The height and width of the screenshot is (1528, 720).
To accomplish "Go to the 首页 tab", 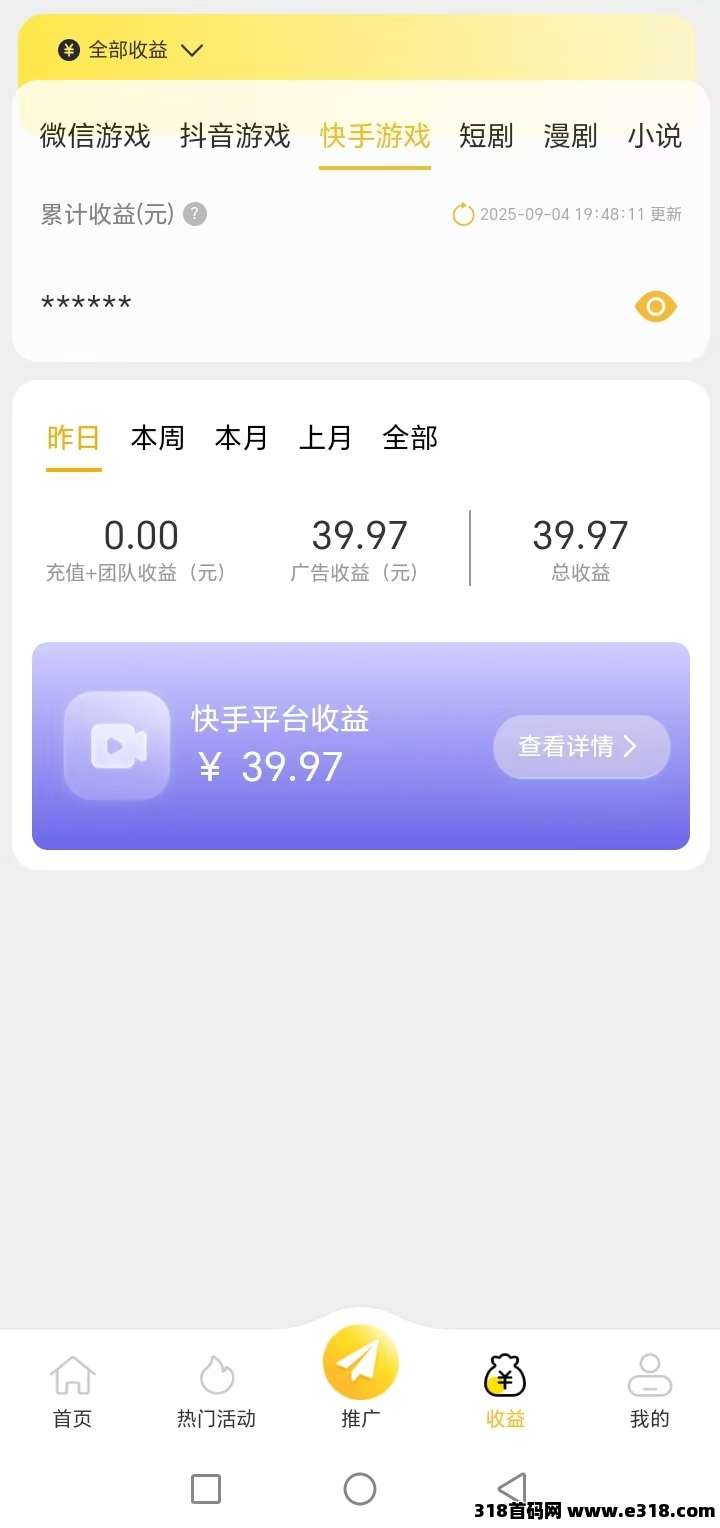I will point(73,1392).
